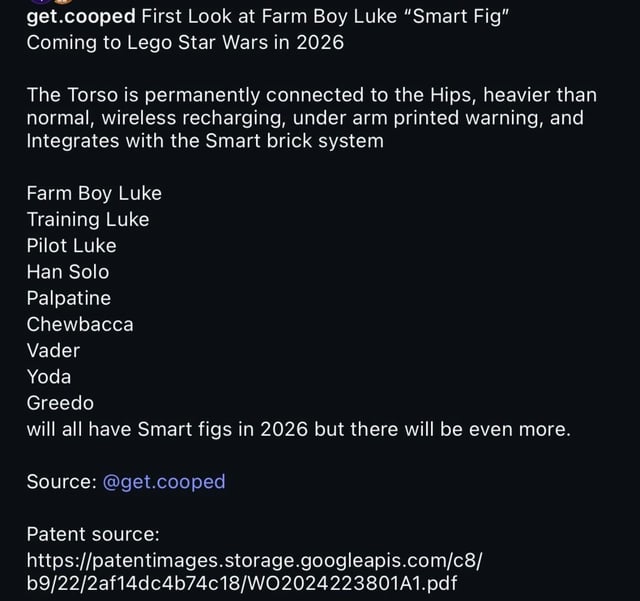Open the get.cooped profile from its bold username
The height and width of the screenshot is (601, 640).
pos(81,17)
